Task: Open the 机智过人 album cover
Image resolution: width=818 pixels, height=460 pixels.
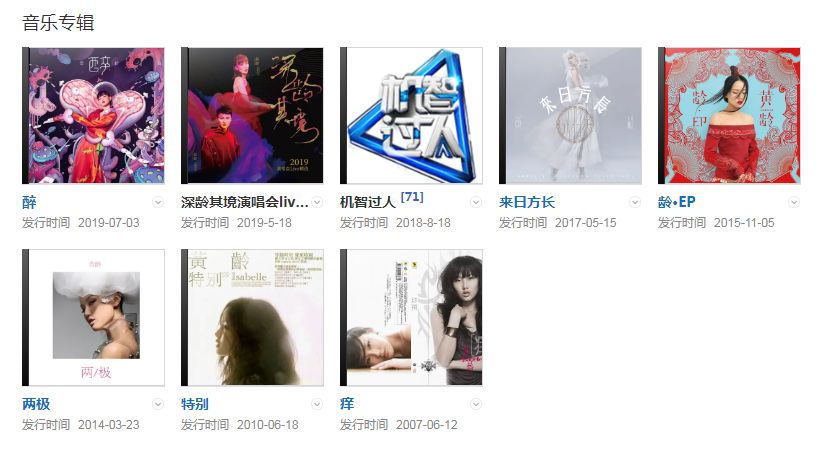Action: pos(412,116)
